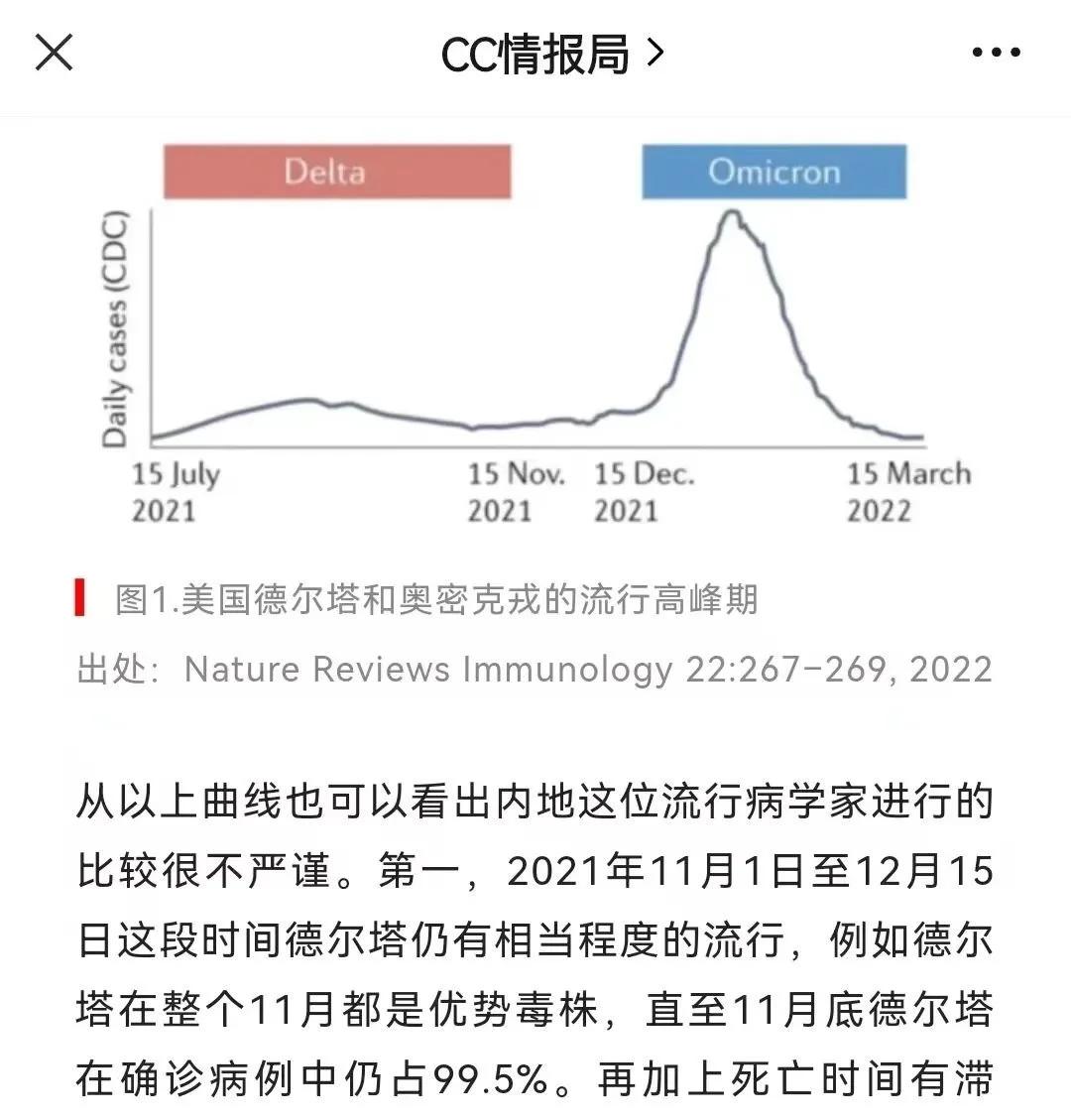This screenshot has height=1120, width=1071.
Task: Close the article with the X icon
Action: (54, 52)
